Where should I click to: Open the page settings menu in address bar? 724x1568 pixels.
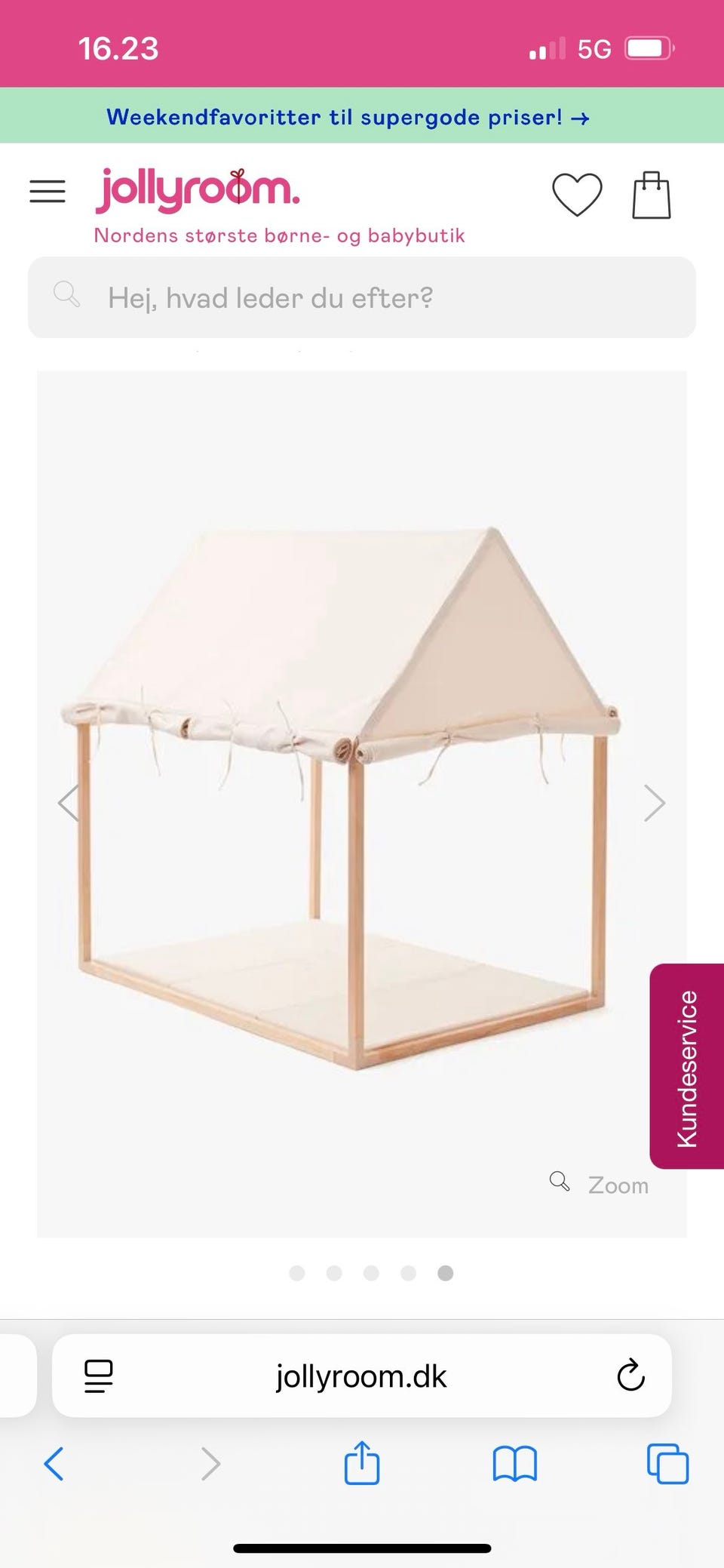tap(99, 1376)
